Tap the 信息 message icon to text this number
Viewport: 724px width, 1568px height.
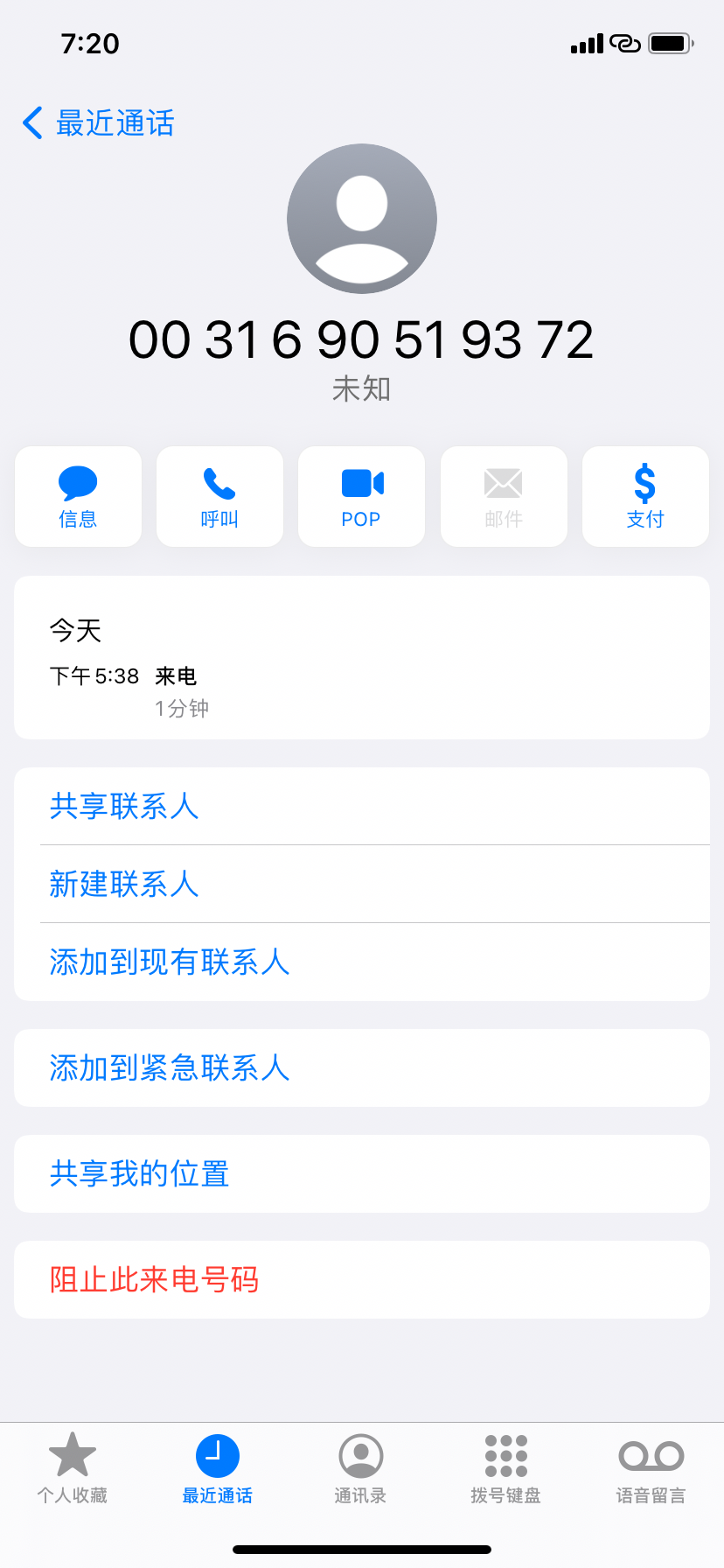[x=78, y=495]
